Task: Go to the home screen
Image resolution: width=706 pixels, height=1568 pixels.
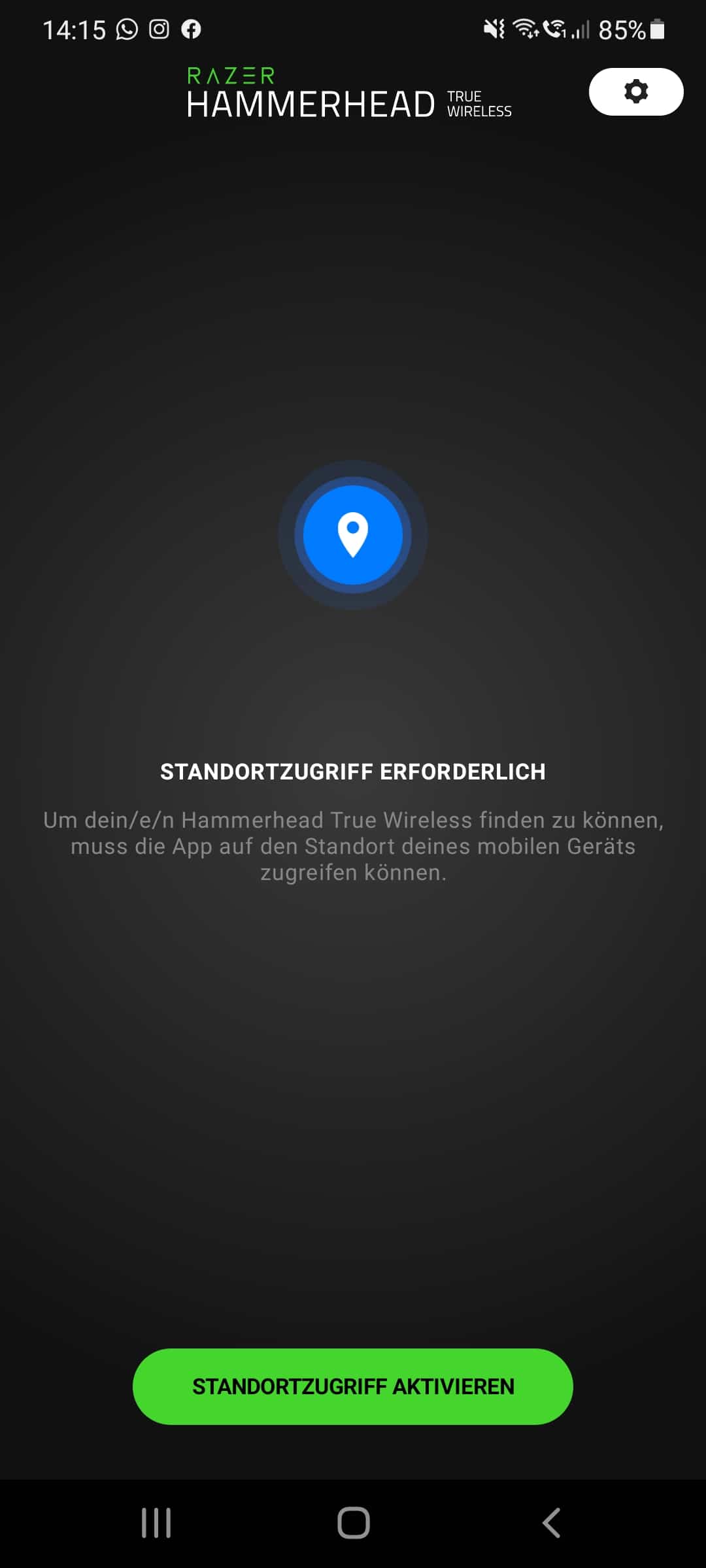Action: pos(353,1523)
